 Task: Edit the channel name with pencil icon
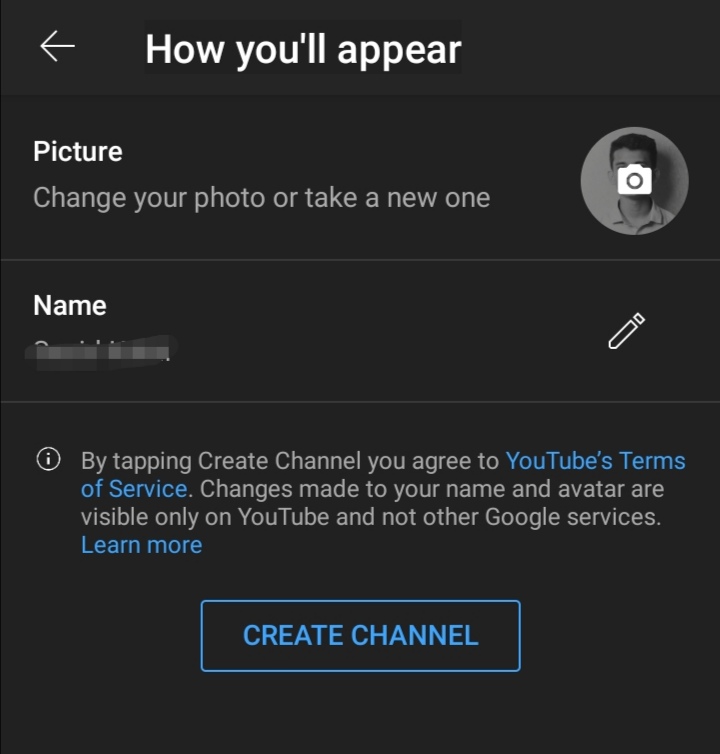coord(626,332)
